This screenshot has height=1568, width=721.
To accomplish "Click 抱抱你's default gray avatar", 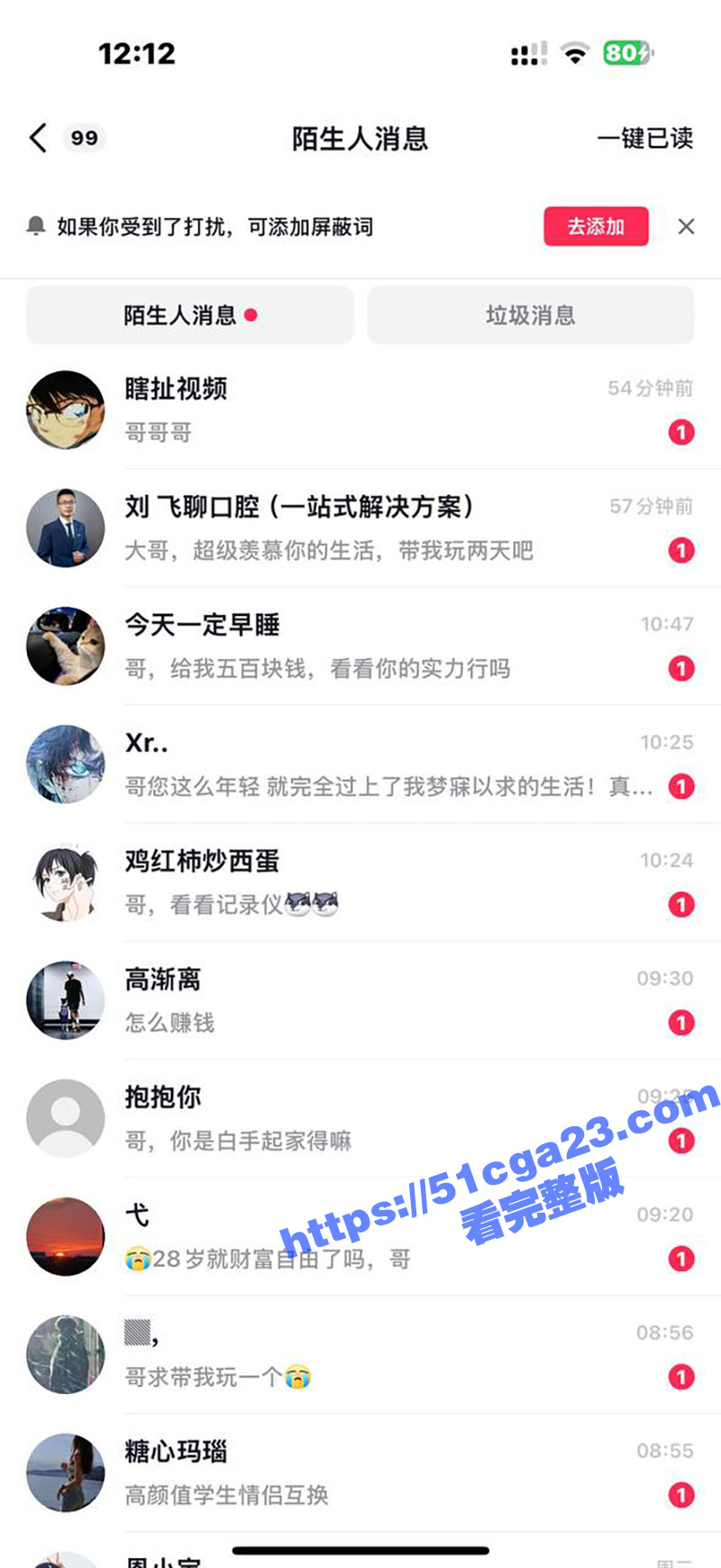I will (x=65, y=1118).
